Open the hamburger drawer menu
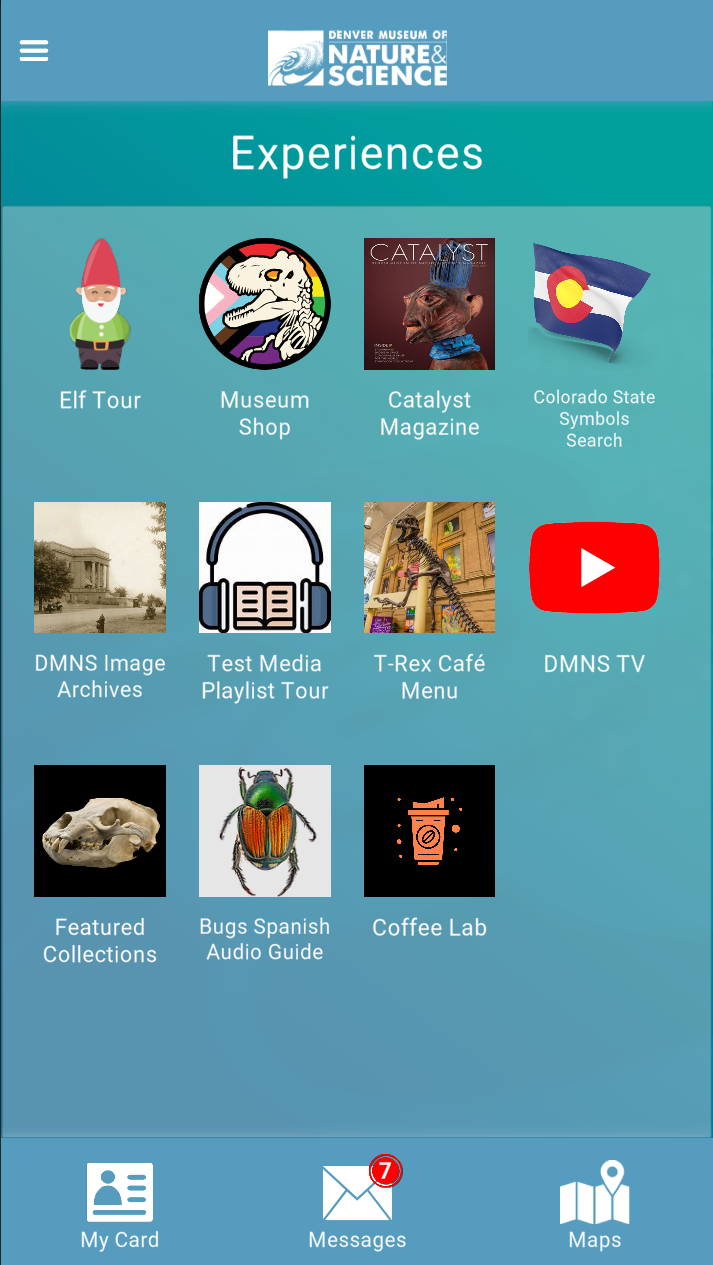The height and width of the screenshot is (1265, 713). (34, 51)
